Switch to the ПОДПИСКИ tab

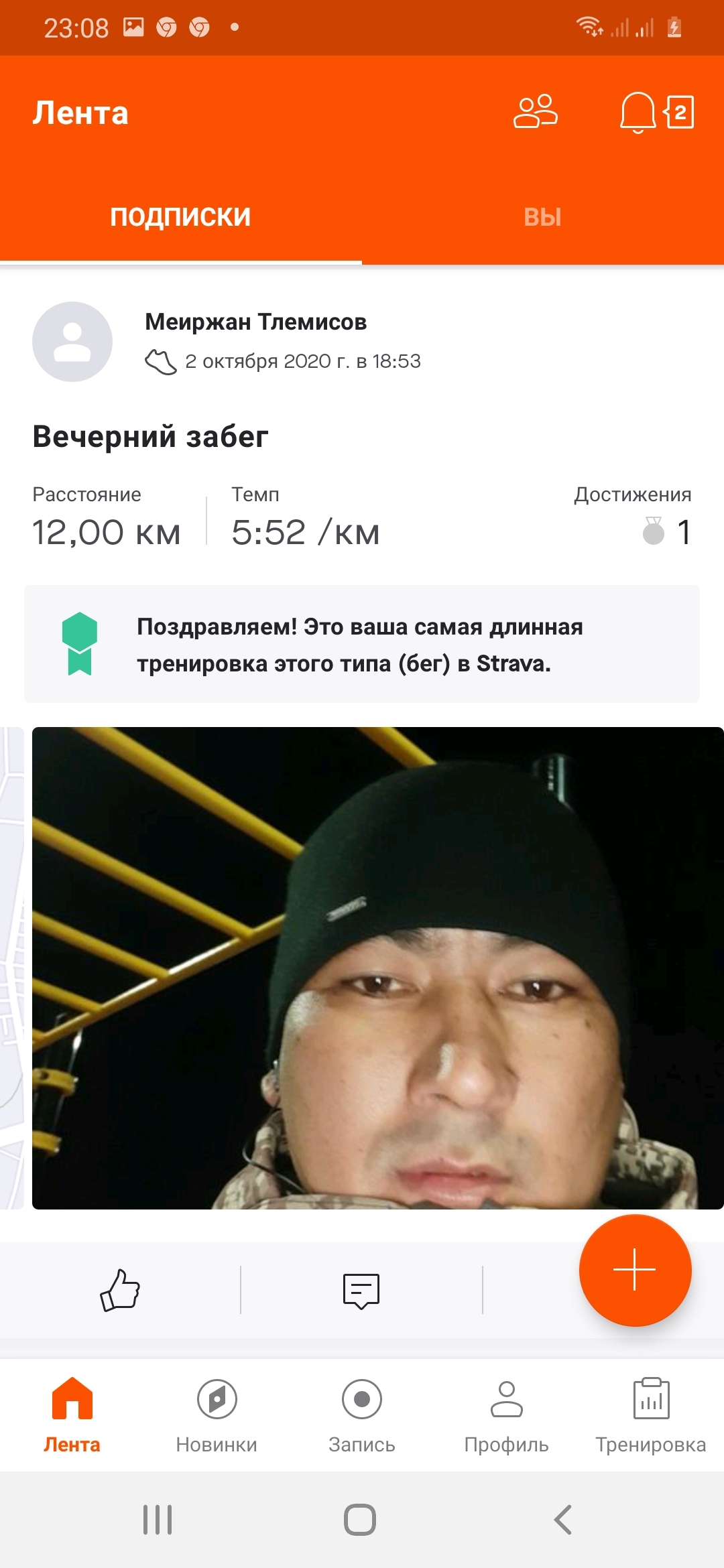(x=180, y=216)
